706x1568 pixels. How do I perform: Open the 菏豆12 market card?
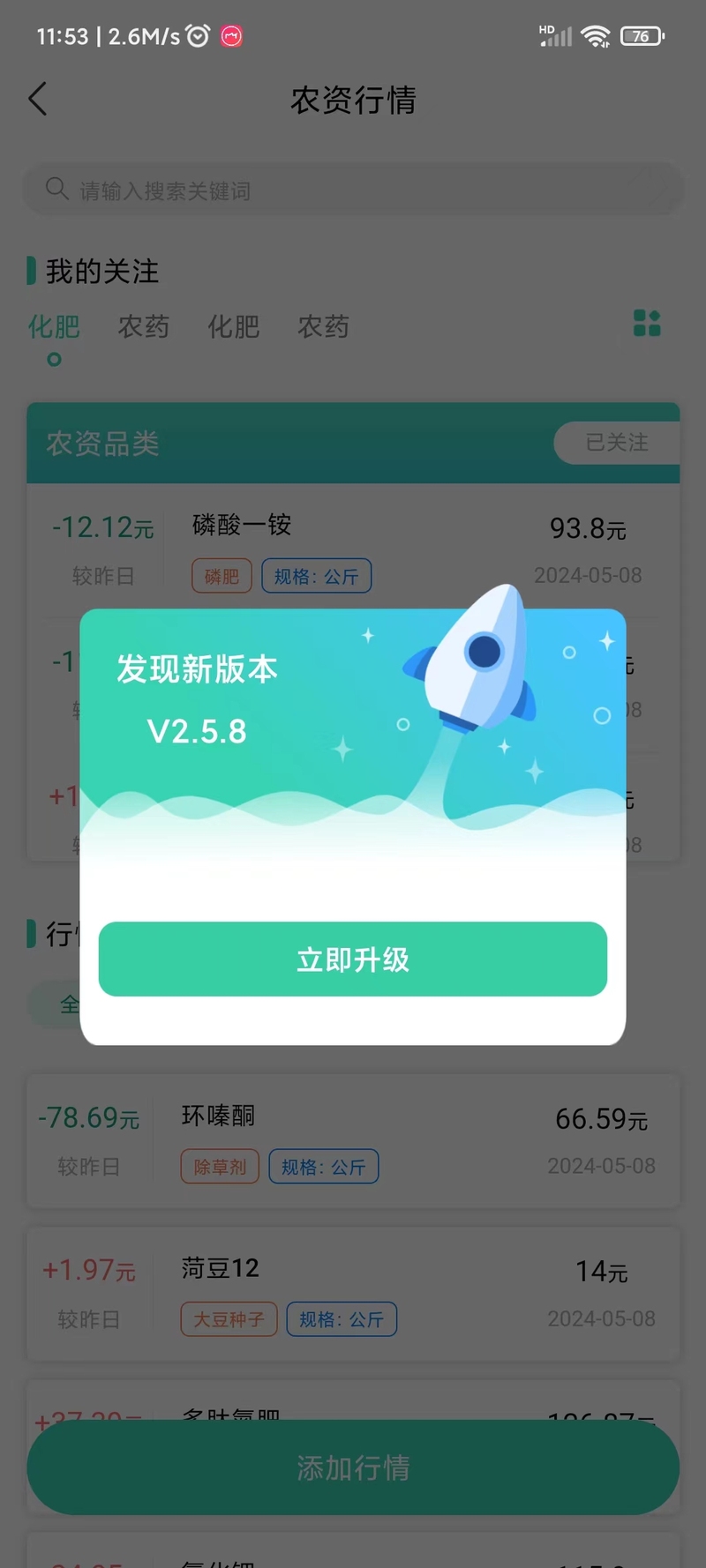pyautogui.click(x=353, y=1293)
